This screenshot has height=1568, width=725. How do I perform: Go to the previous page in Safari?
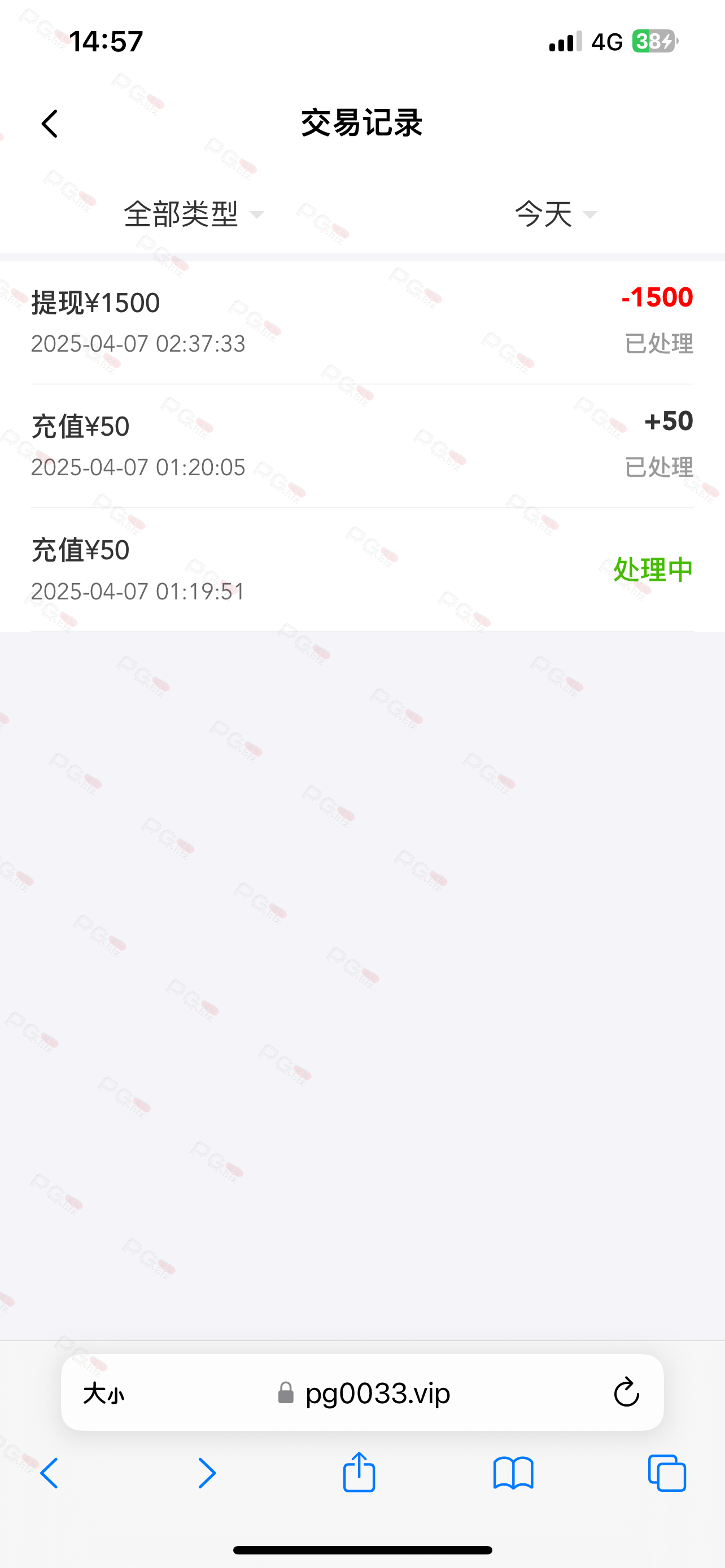coord(49,1474)
